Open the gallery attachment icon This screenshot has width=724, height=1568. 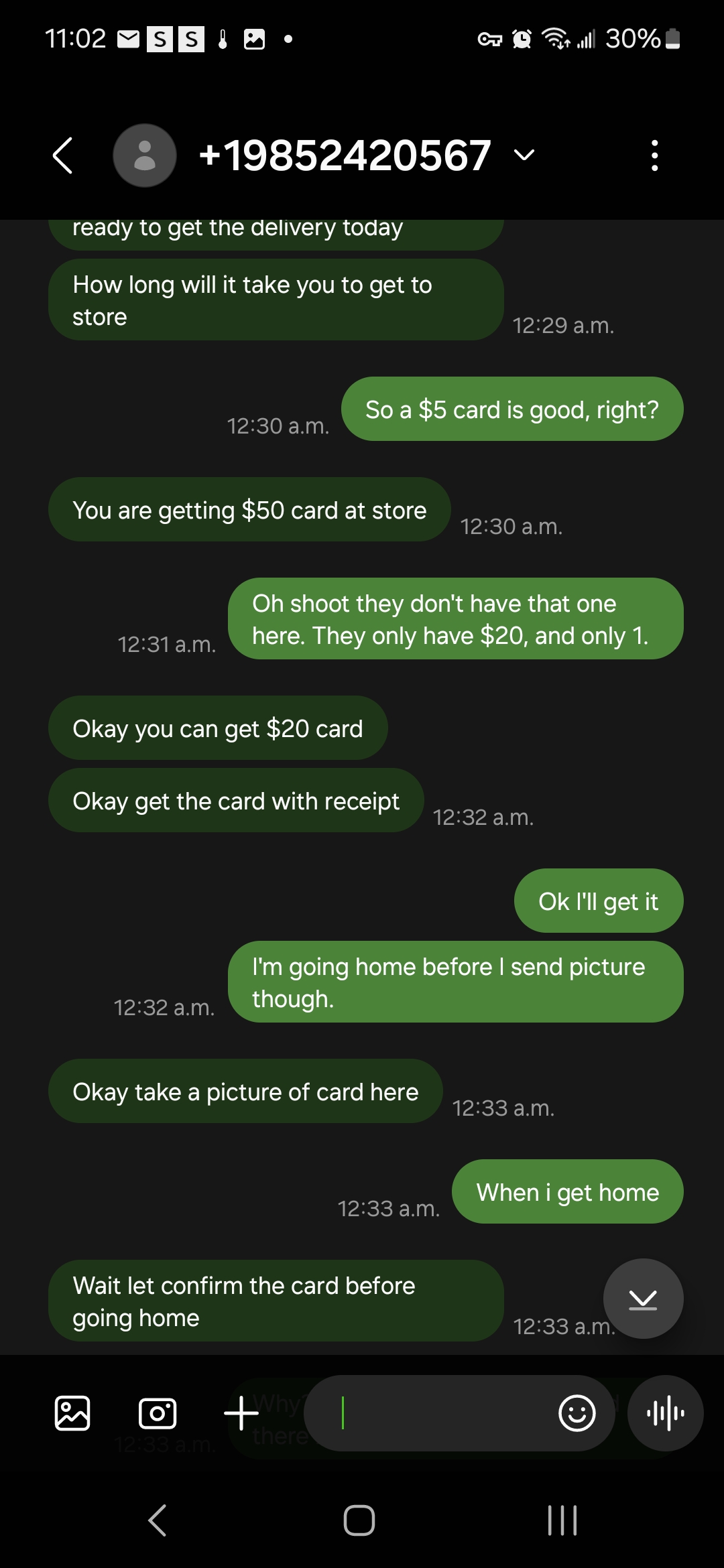pyautogui.click(x=72, y=1414)
